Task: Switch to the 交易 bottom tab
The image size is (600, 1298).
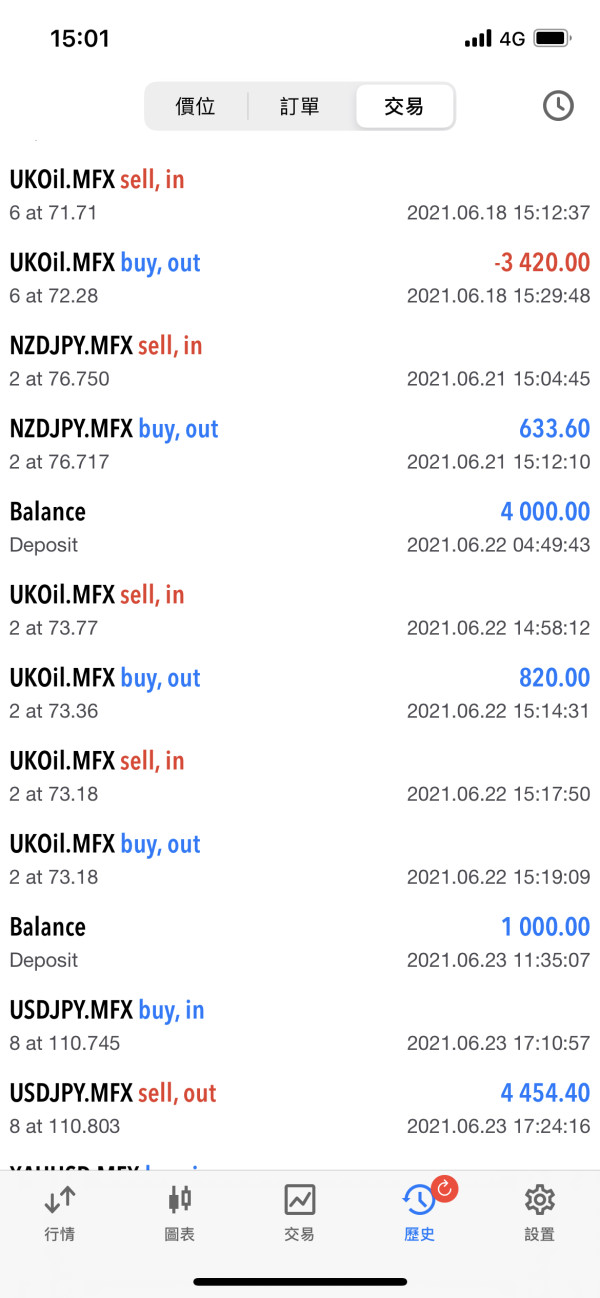Action: pos(300,1212)
